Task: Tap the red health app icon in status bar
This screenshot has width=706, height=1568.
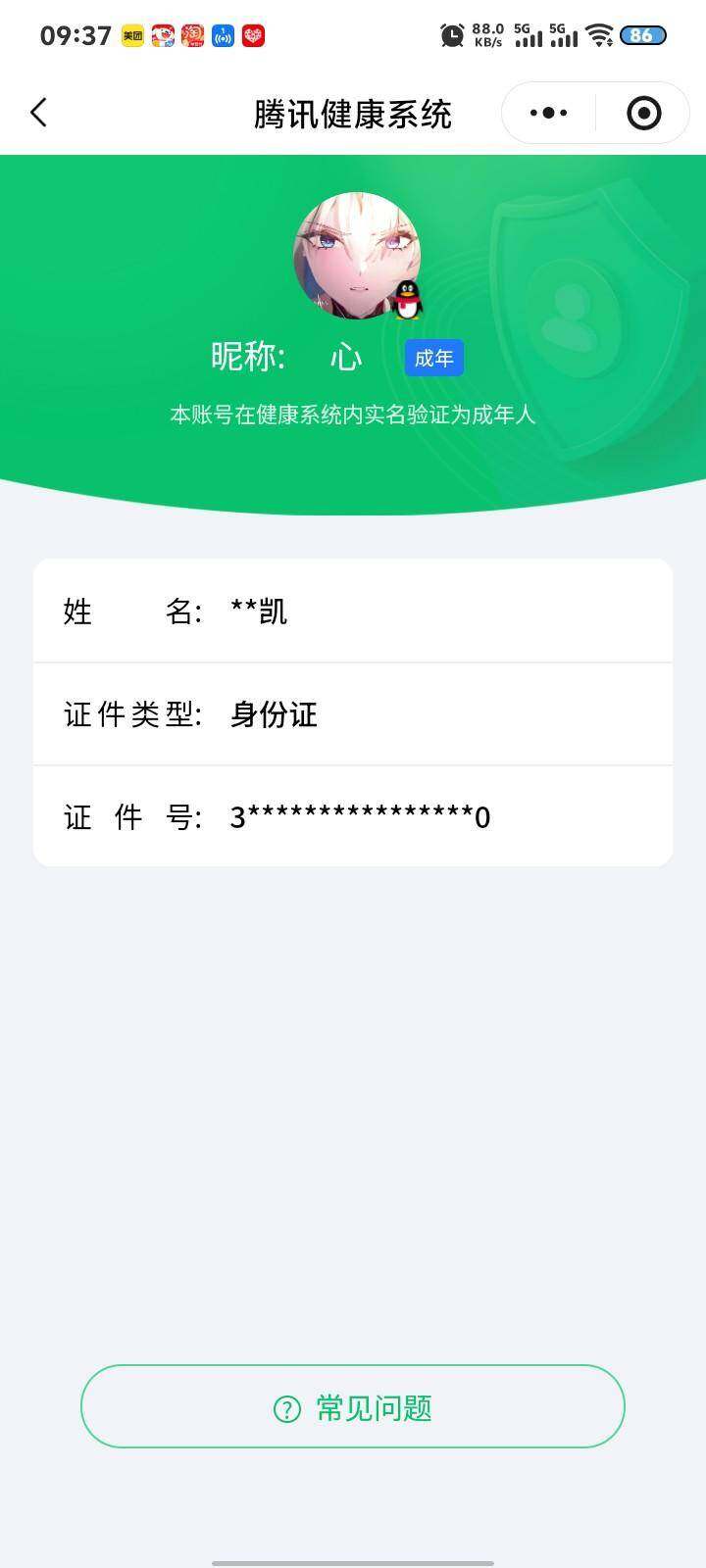Action: [253, 34]
